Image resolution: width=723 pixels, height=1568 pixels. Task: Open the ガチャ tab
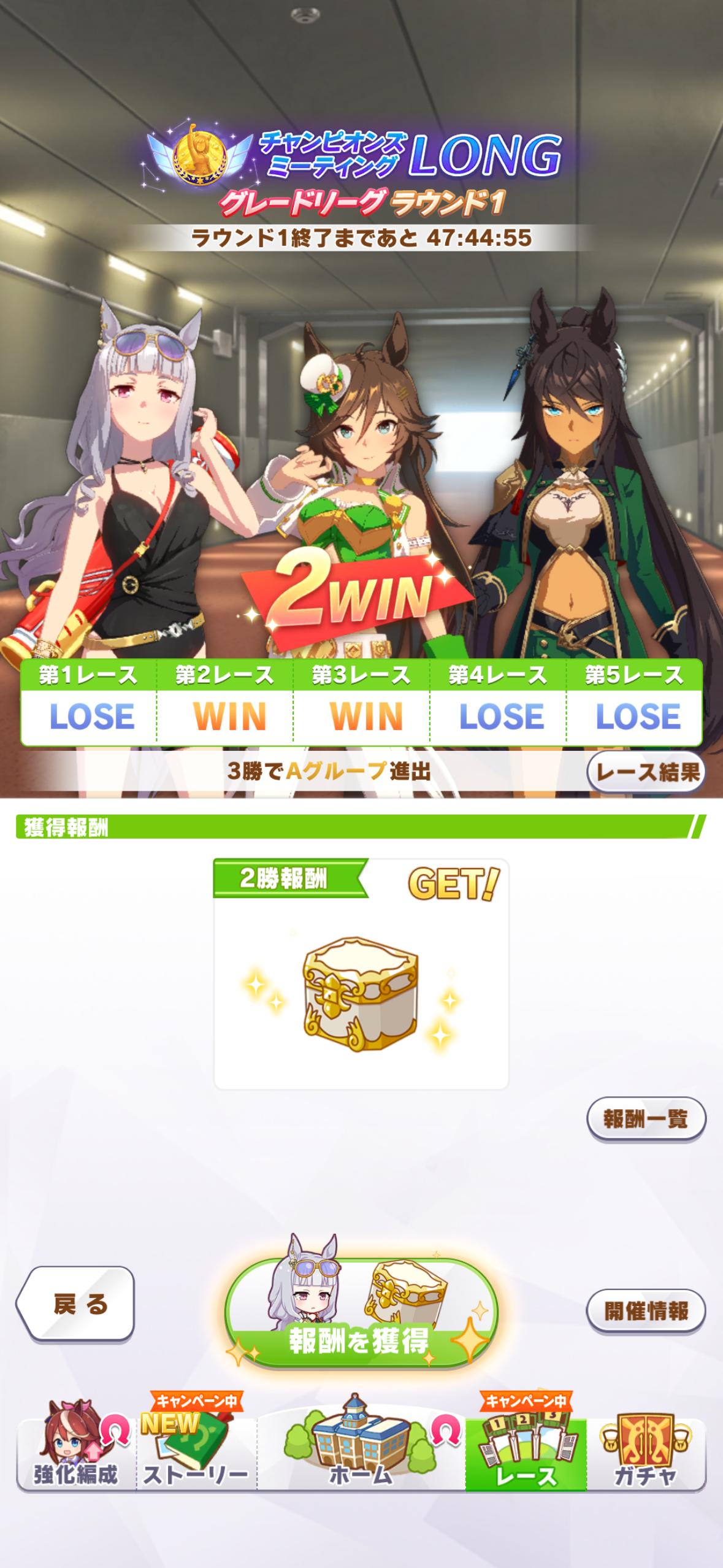645,1453
